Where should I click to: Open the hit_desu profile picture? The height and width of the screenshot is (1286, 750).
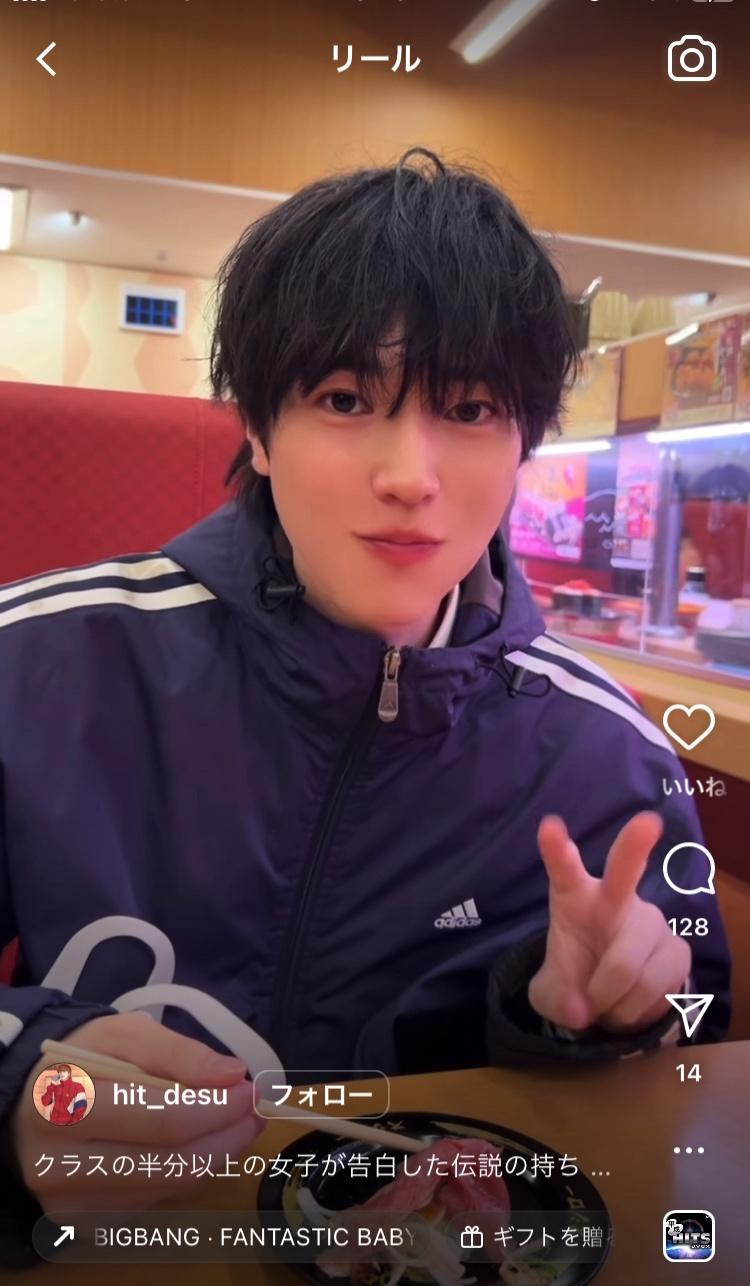[x=64, y=1095]
